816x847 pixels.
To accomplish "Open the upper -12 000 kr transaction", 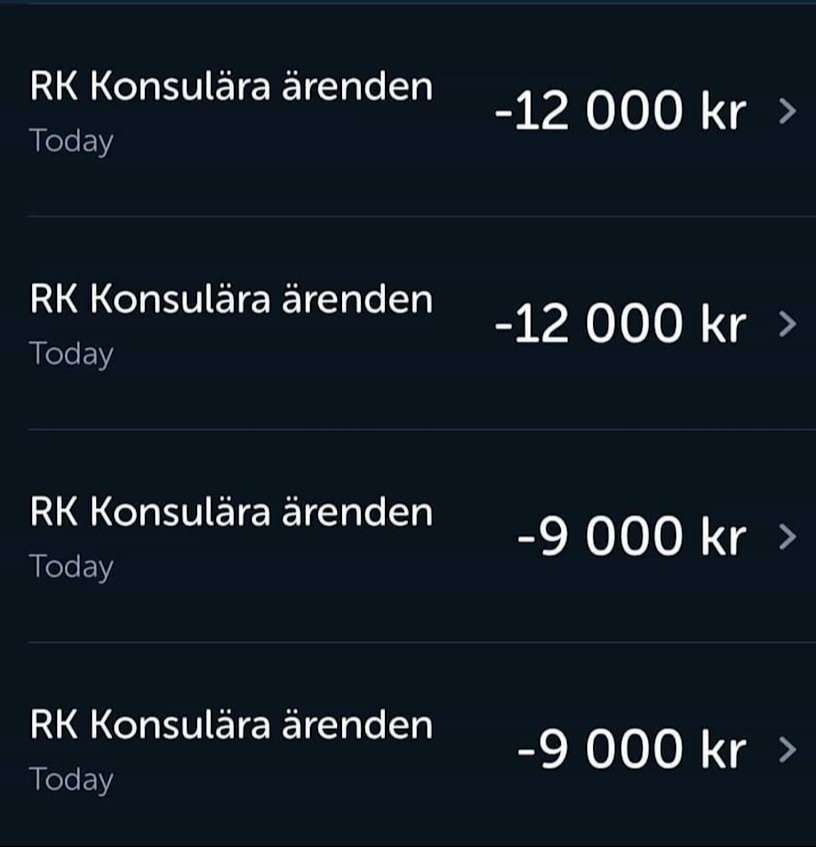I will (x=408, y=112).
